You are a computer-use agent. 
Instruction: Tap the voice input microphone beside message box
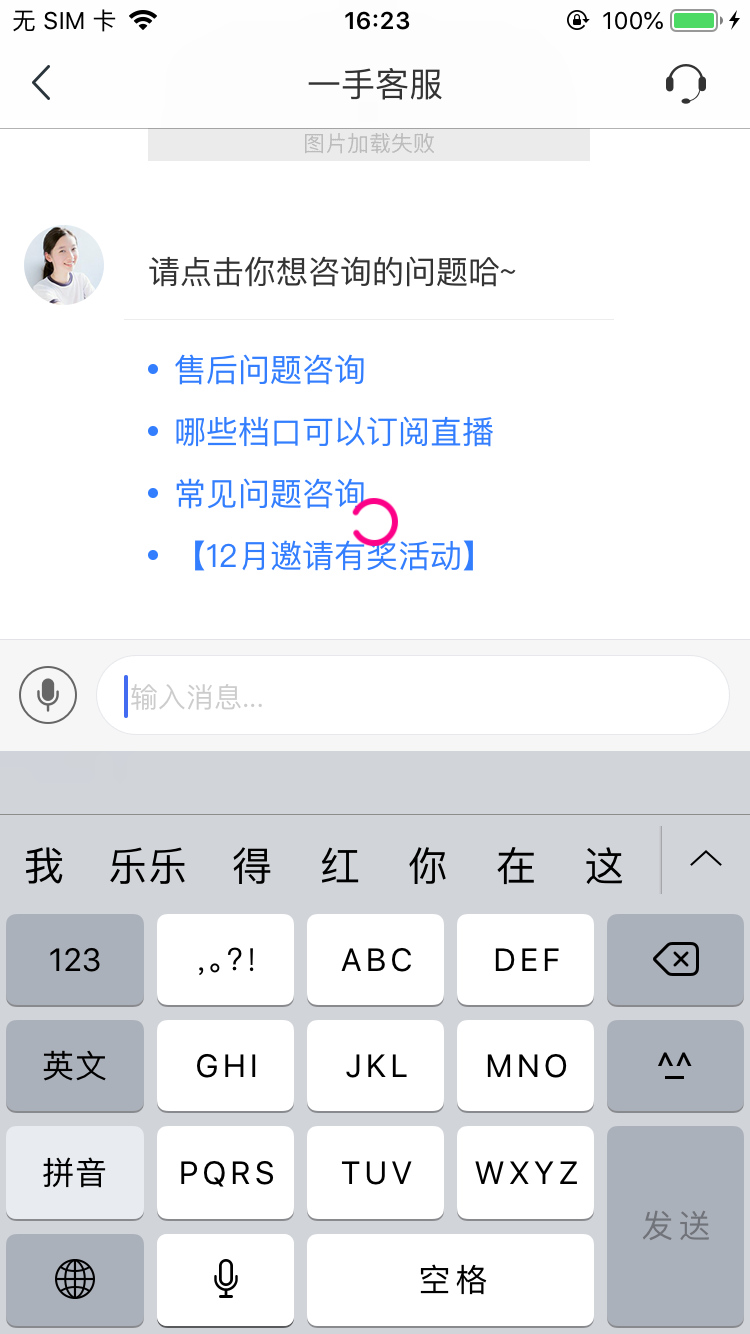48,695
